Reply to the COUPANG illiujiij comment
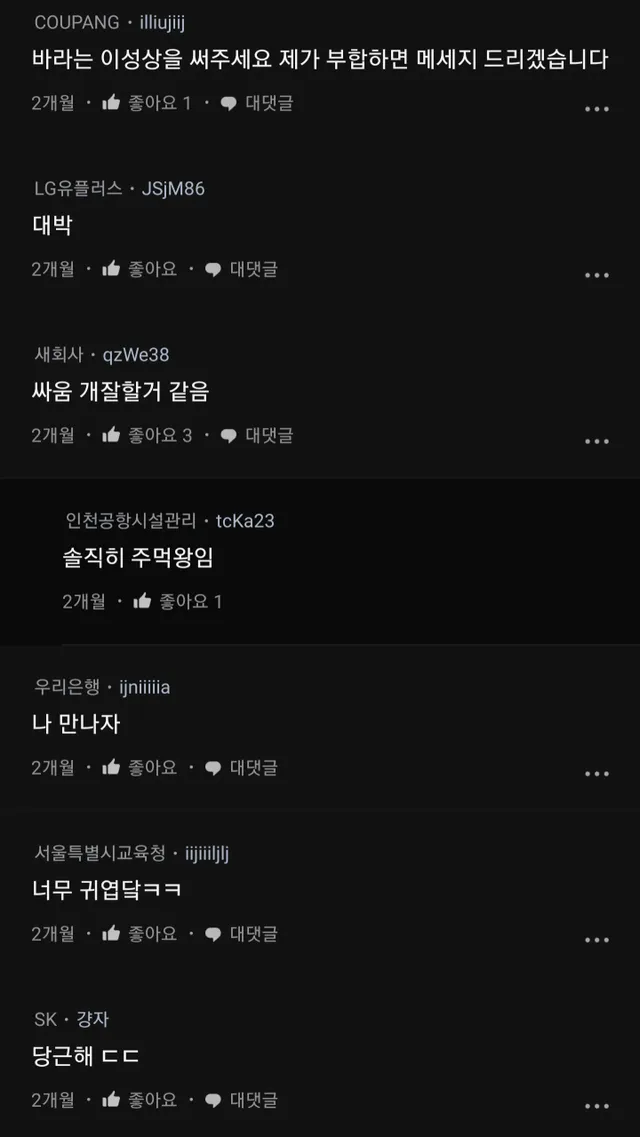640x1137 pixels. coord(256,103)
